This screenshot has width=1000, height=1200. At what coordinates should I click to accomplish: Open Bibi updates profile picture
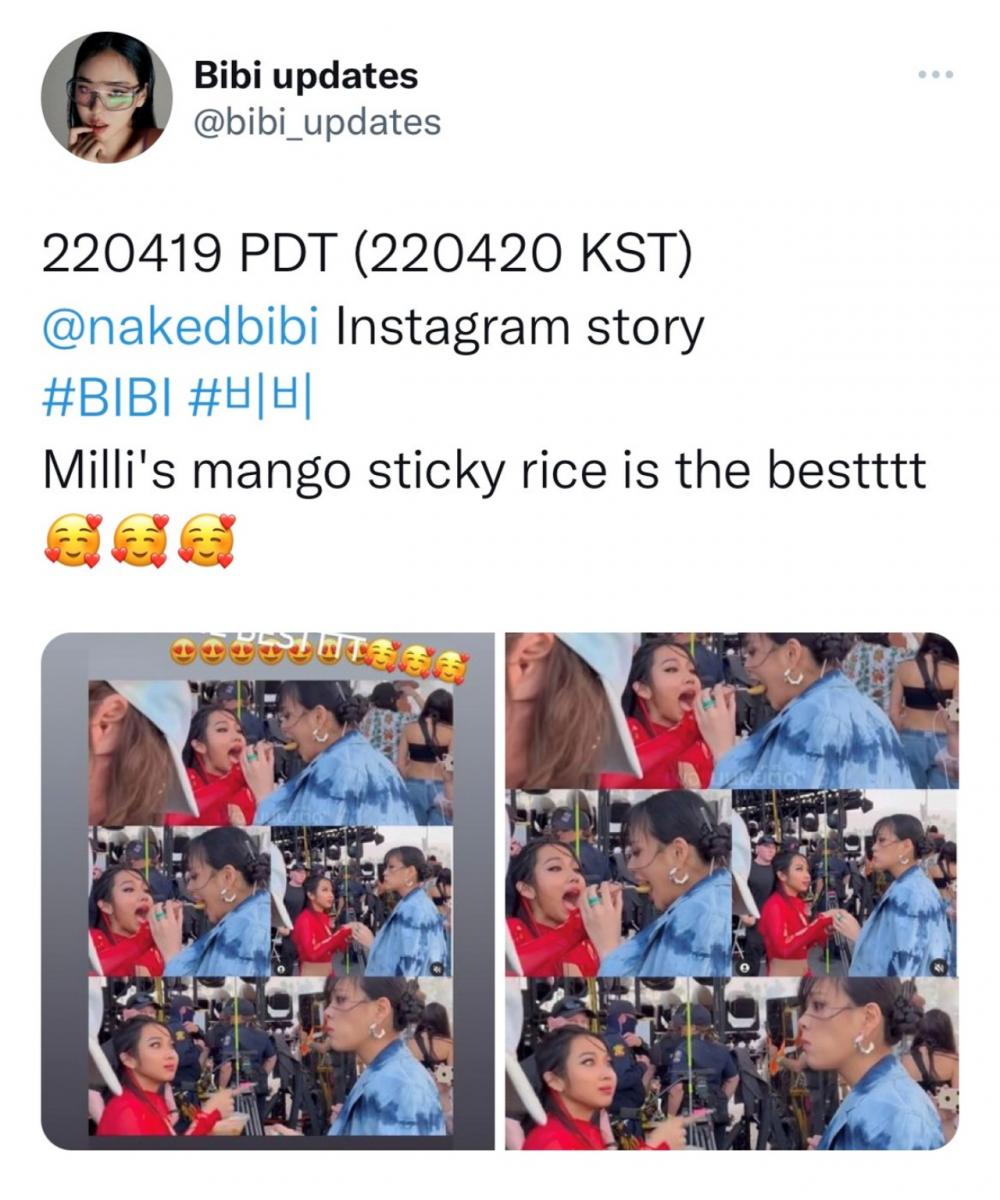tap(106, 96)
